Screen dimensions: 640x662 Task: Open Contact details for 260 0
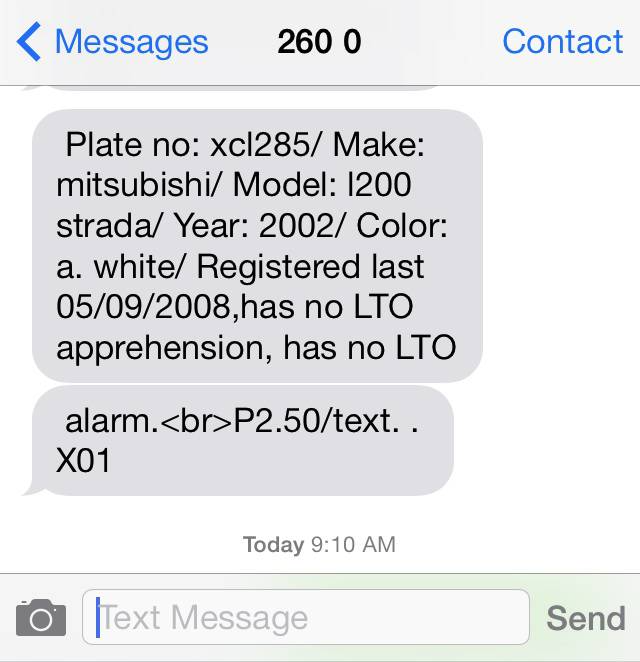point(562,41)
